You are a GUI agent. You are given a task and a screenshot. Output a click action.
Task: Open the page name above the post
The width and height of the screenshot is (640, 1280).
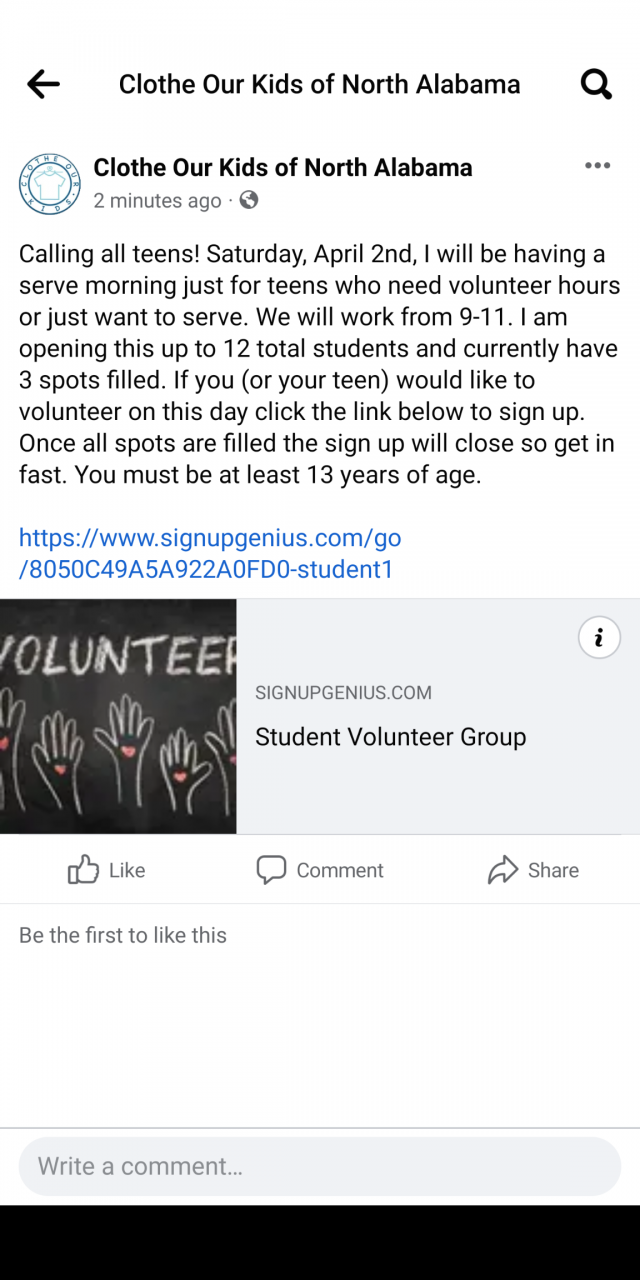pyautogui.click(x=283, y=168)
